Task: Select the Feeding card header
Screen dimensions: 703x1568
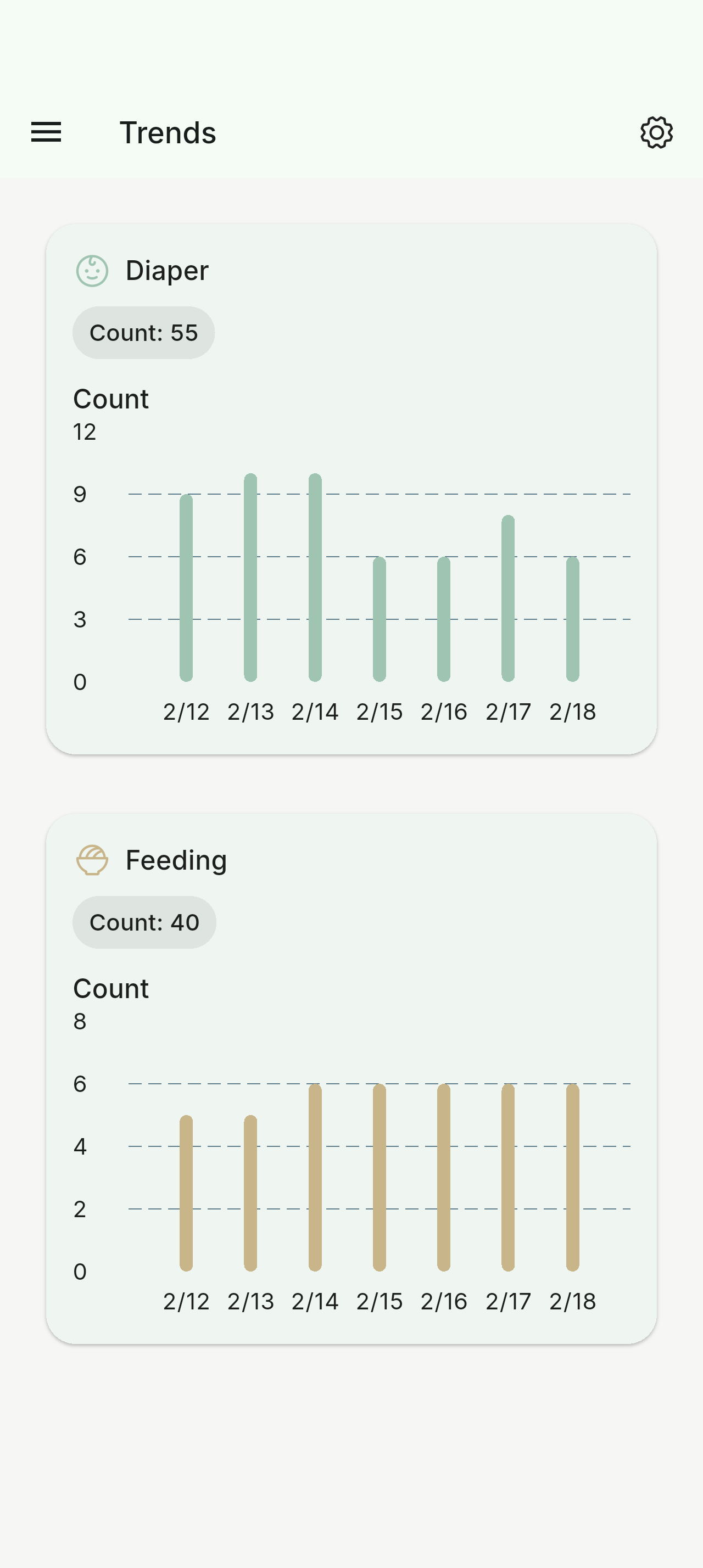Action: [x=176, y=860]
